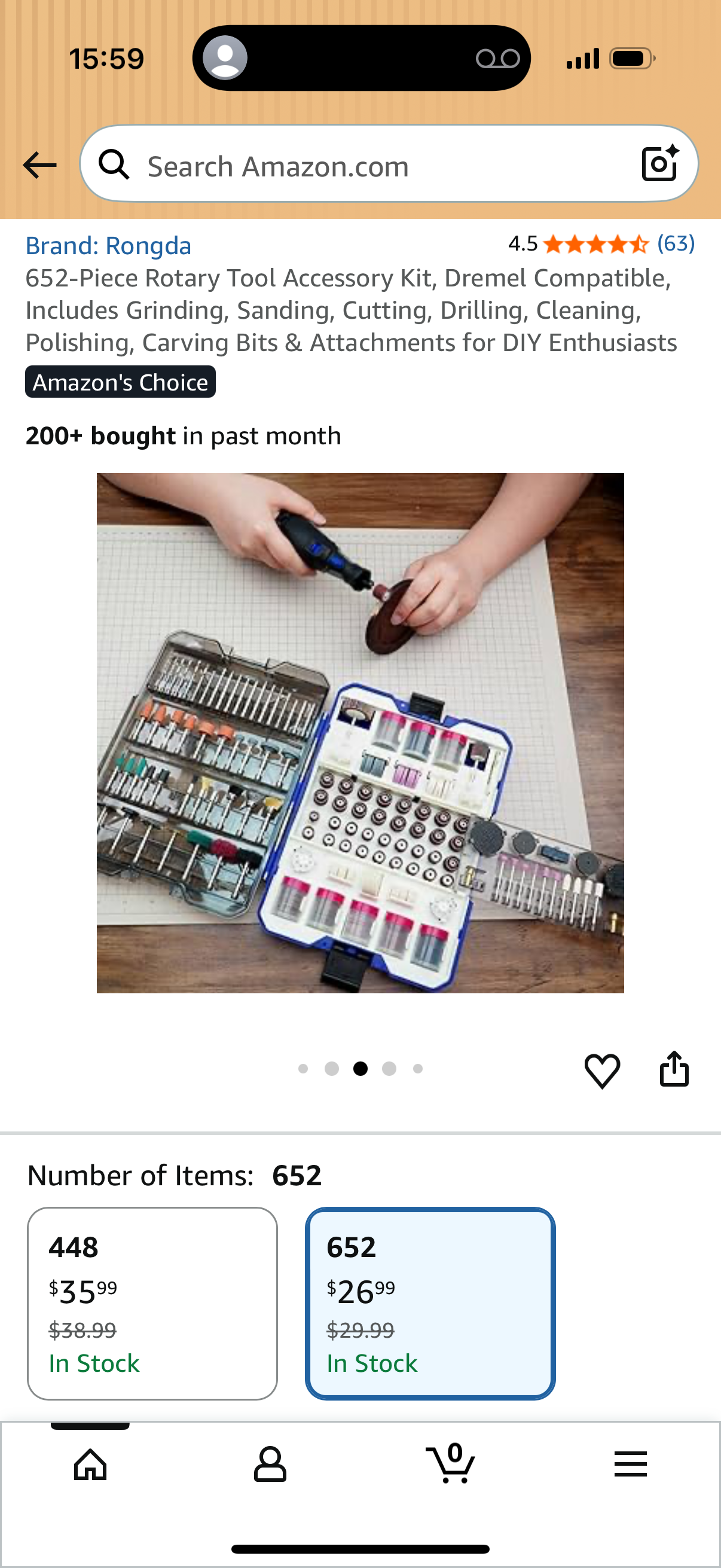
Task: Add item to wish list heart
Action: tap(602, 1070)
